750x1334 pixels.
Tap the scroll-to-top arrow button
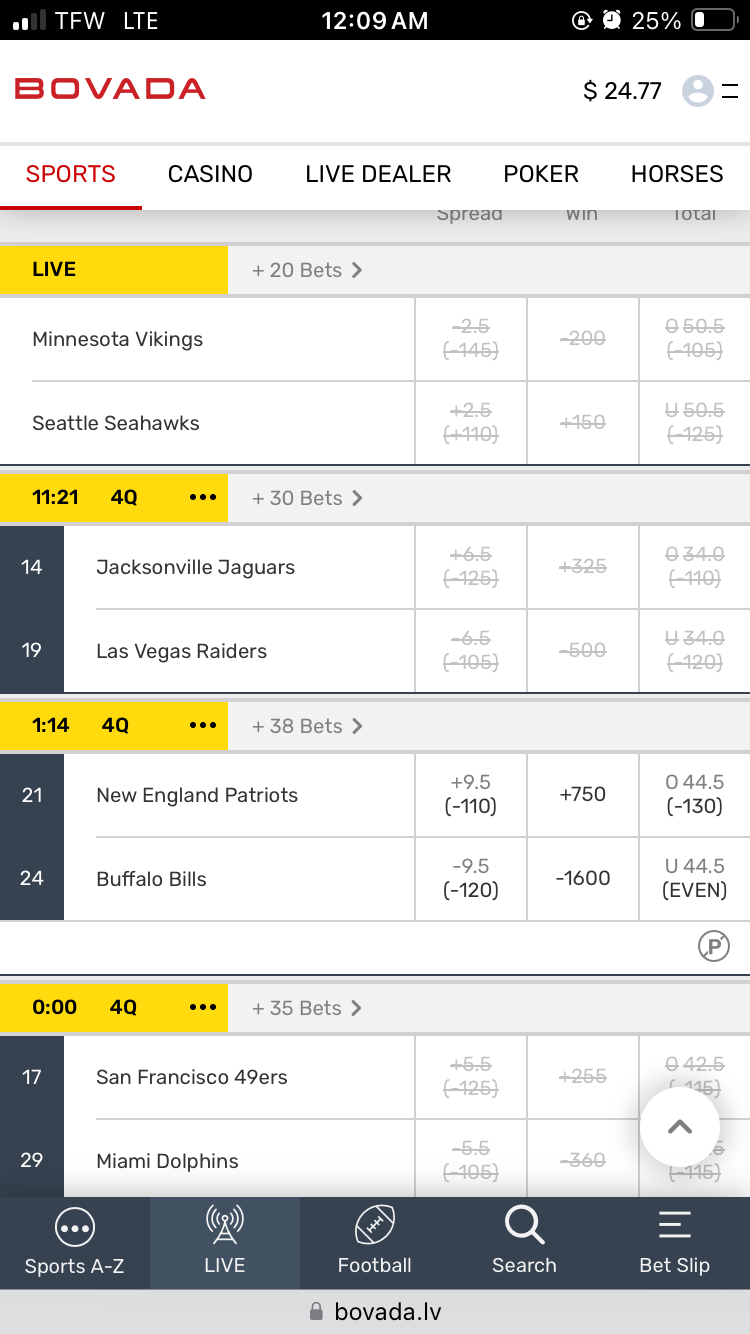point(680,1127)
